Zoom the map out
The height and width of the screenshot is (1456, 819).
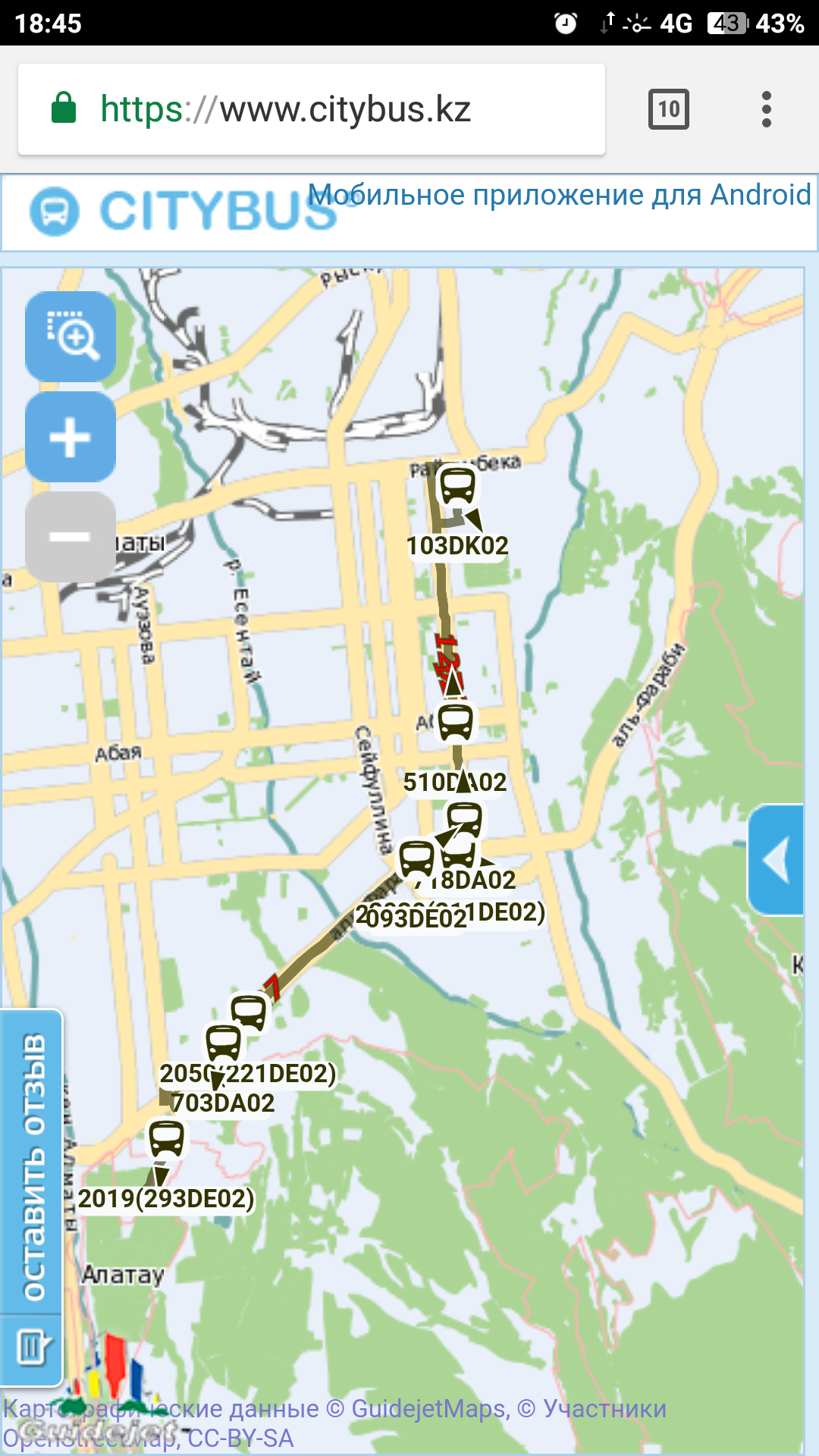(x=71, y=537)
